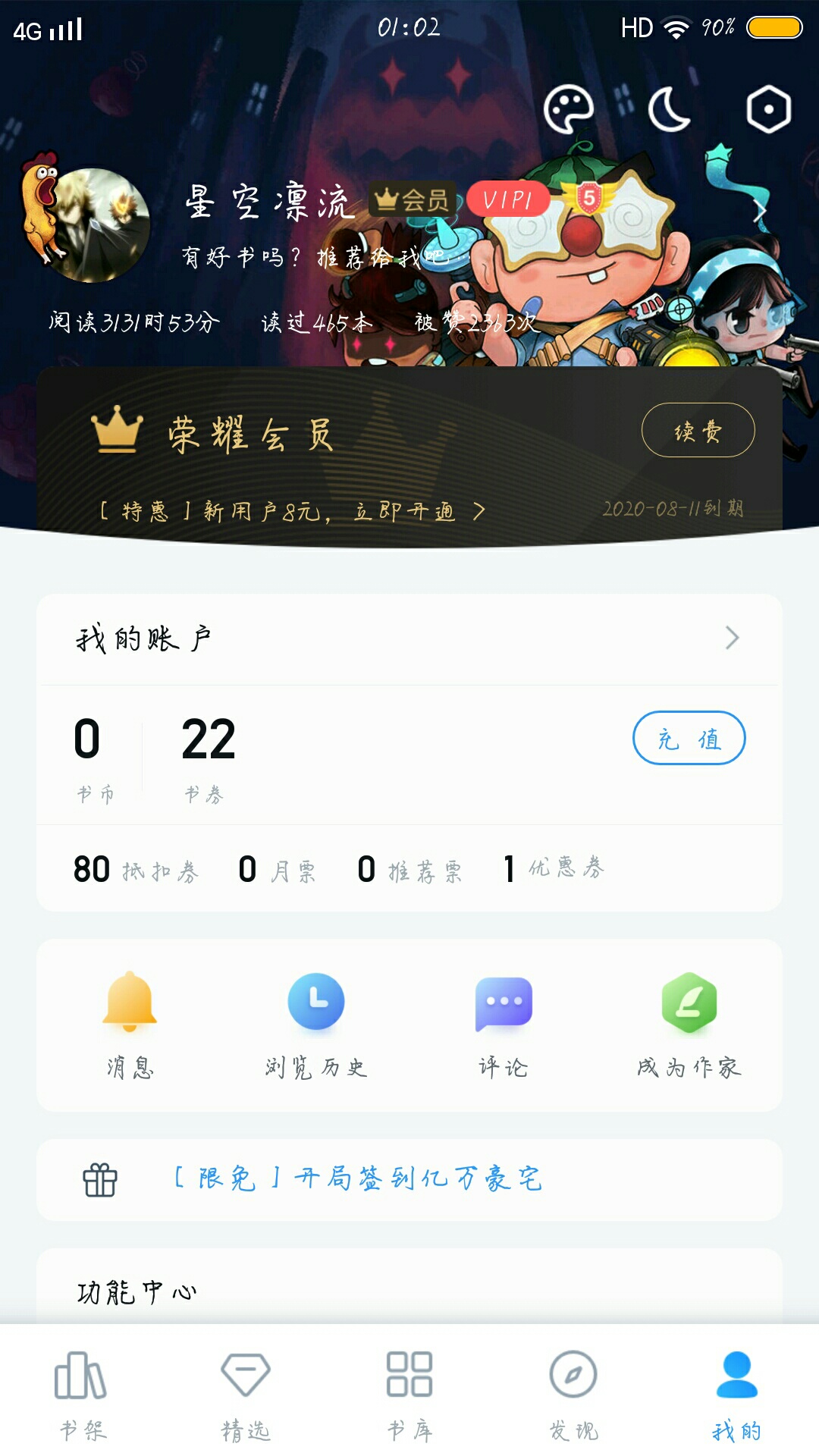The width and height of the screenshot is (819, 1456).
Task: Open settings hexagon icon
Action: 768,110
